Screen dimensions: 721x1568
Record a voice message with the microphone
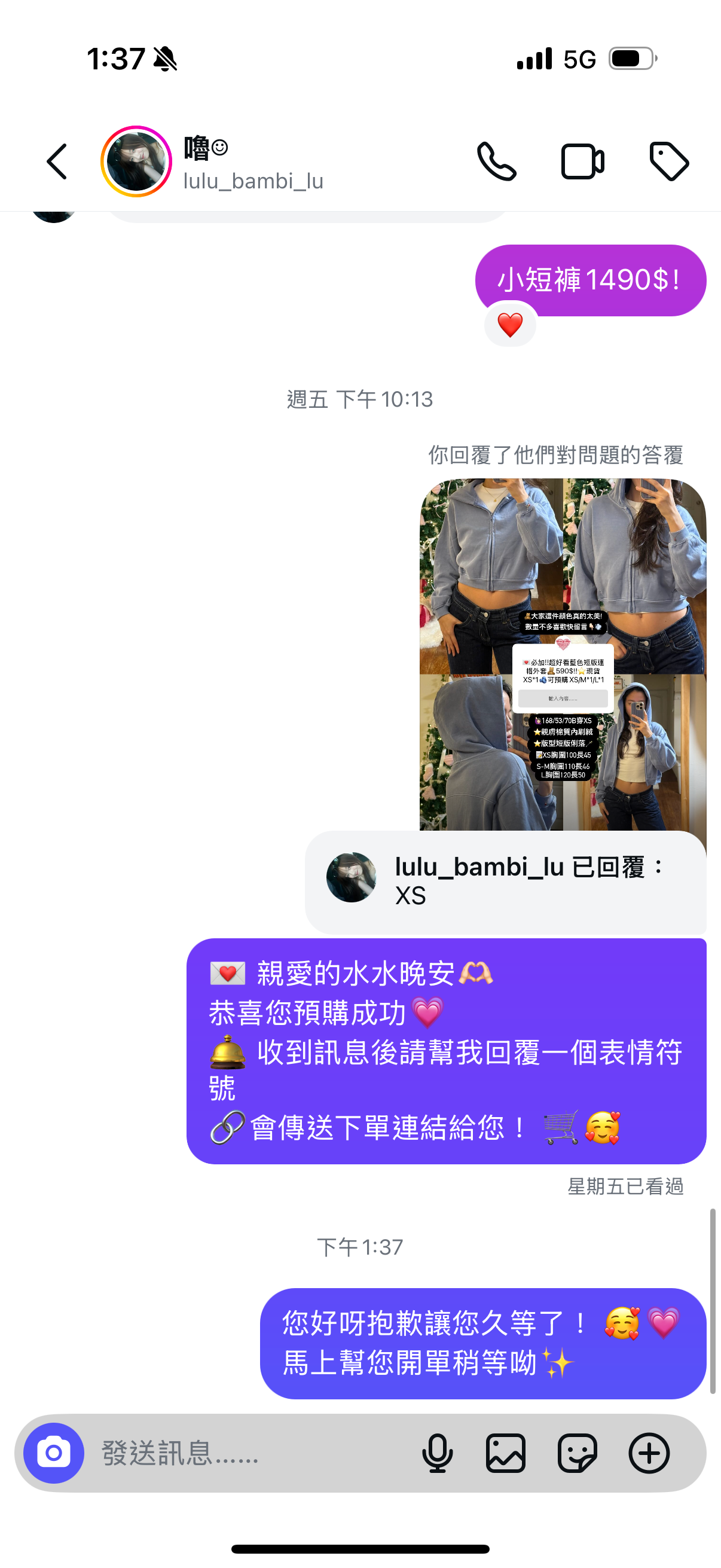click(437, 1453)
